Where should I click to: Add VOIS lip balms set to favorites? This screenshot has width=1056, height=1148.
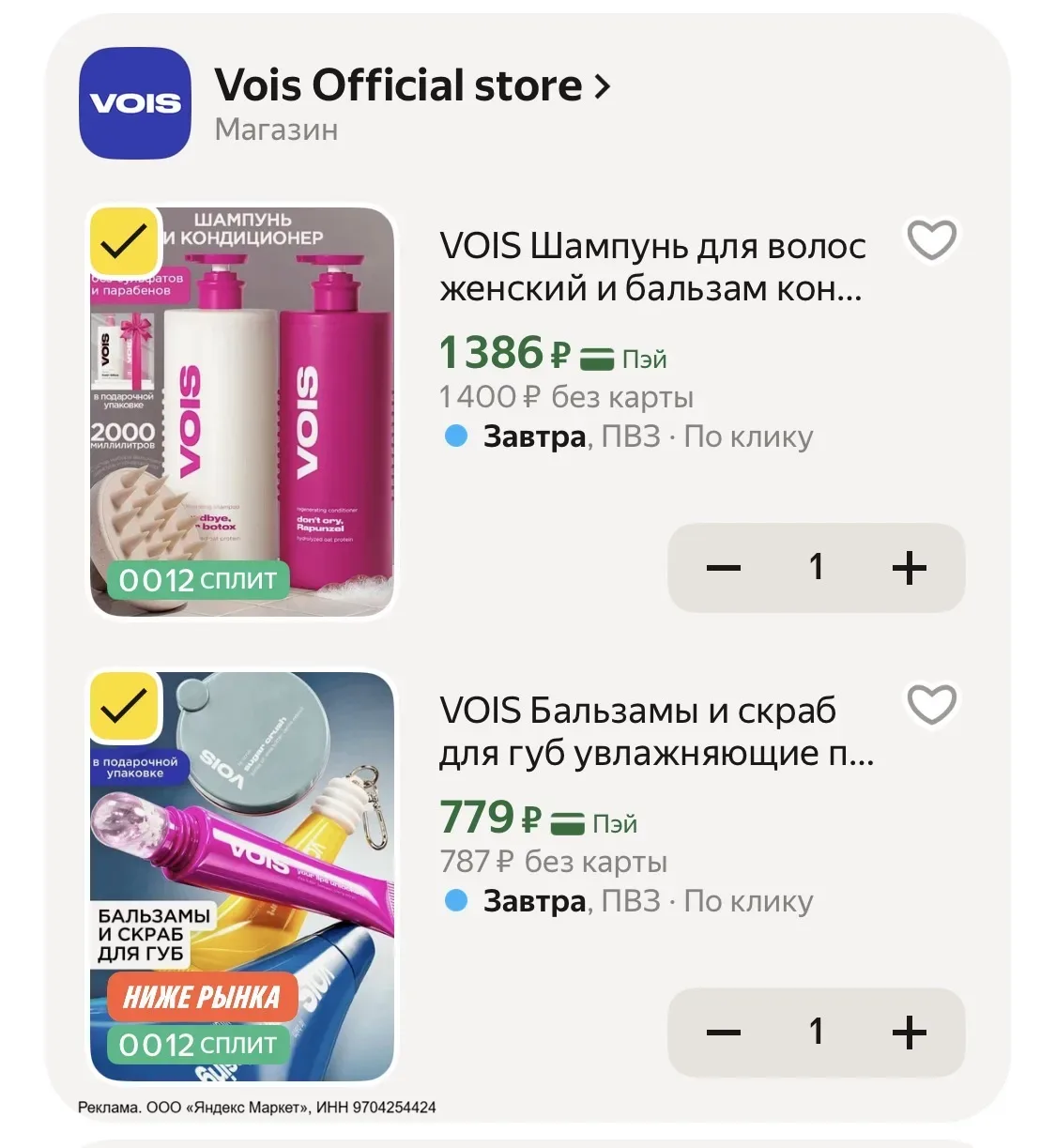(931, 704)
